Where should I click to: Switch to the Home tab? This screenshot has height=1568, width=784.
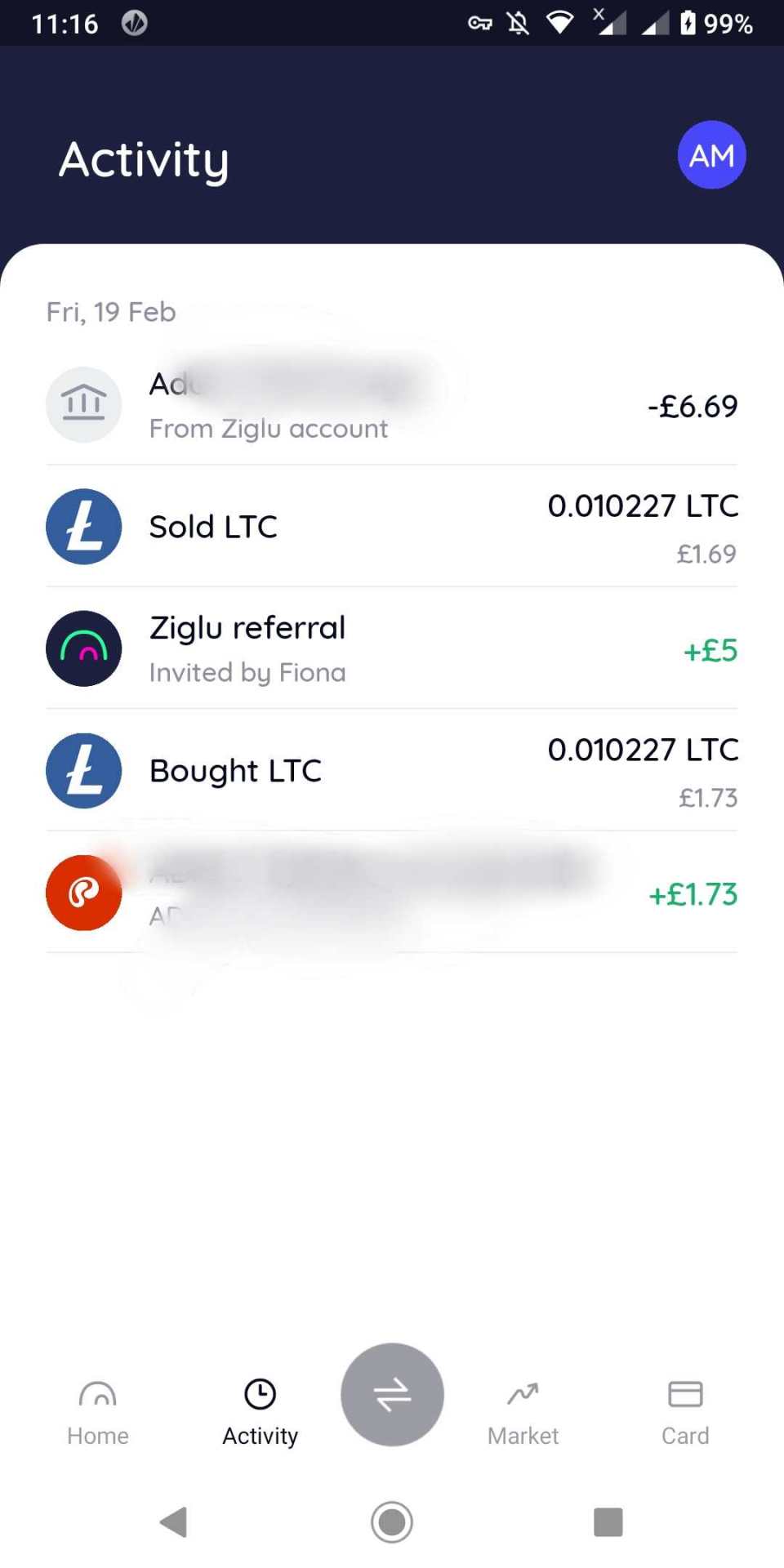(98, 1412)
